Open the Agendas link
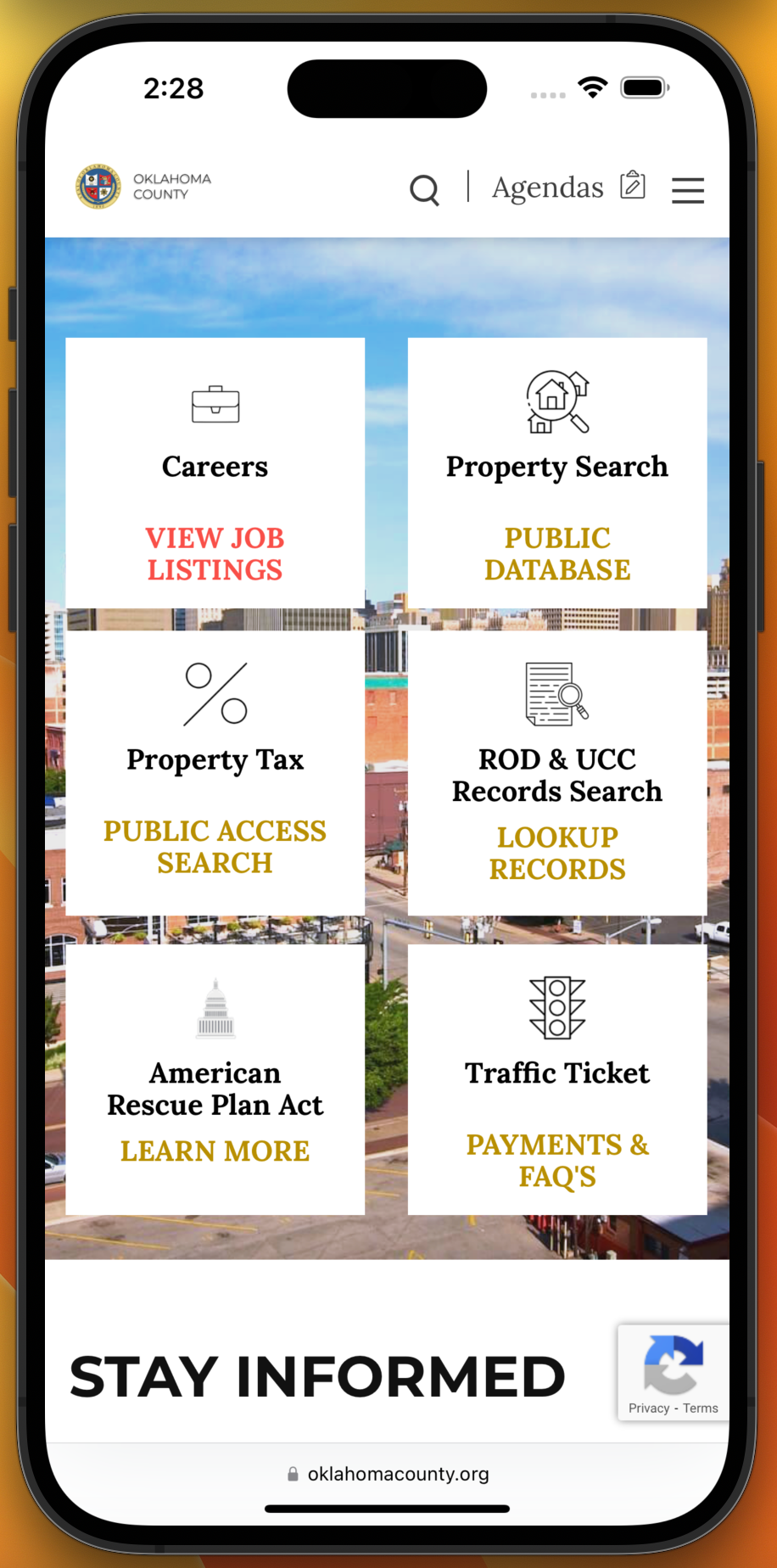Screen dimensions: 777x1568 (568, 188)
